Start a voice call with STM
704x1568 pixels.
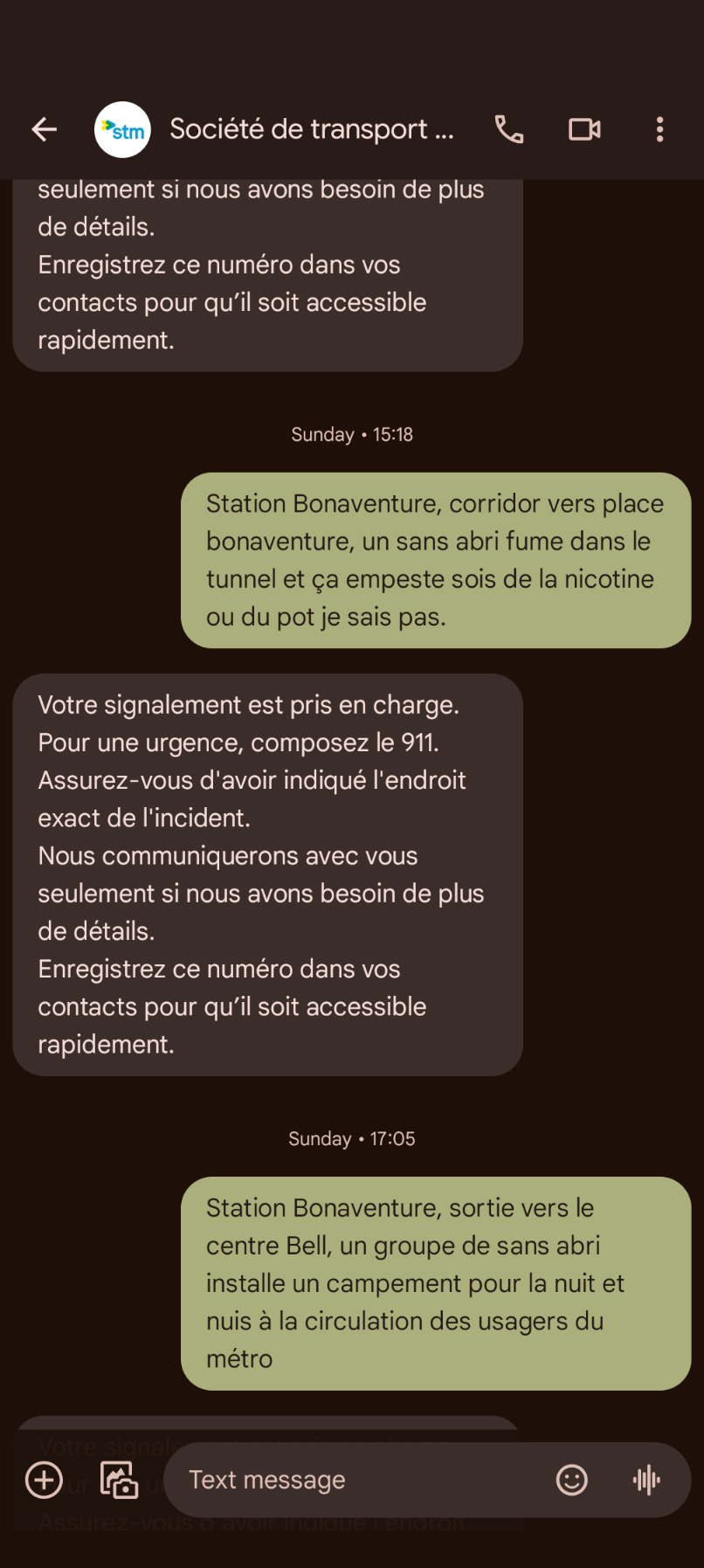(x=509, y=130)
